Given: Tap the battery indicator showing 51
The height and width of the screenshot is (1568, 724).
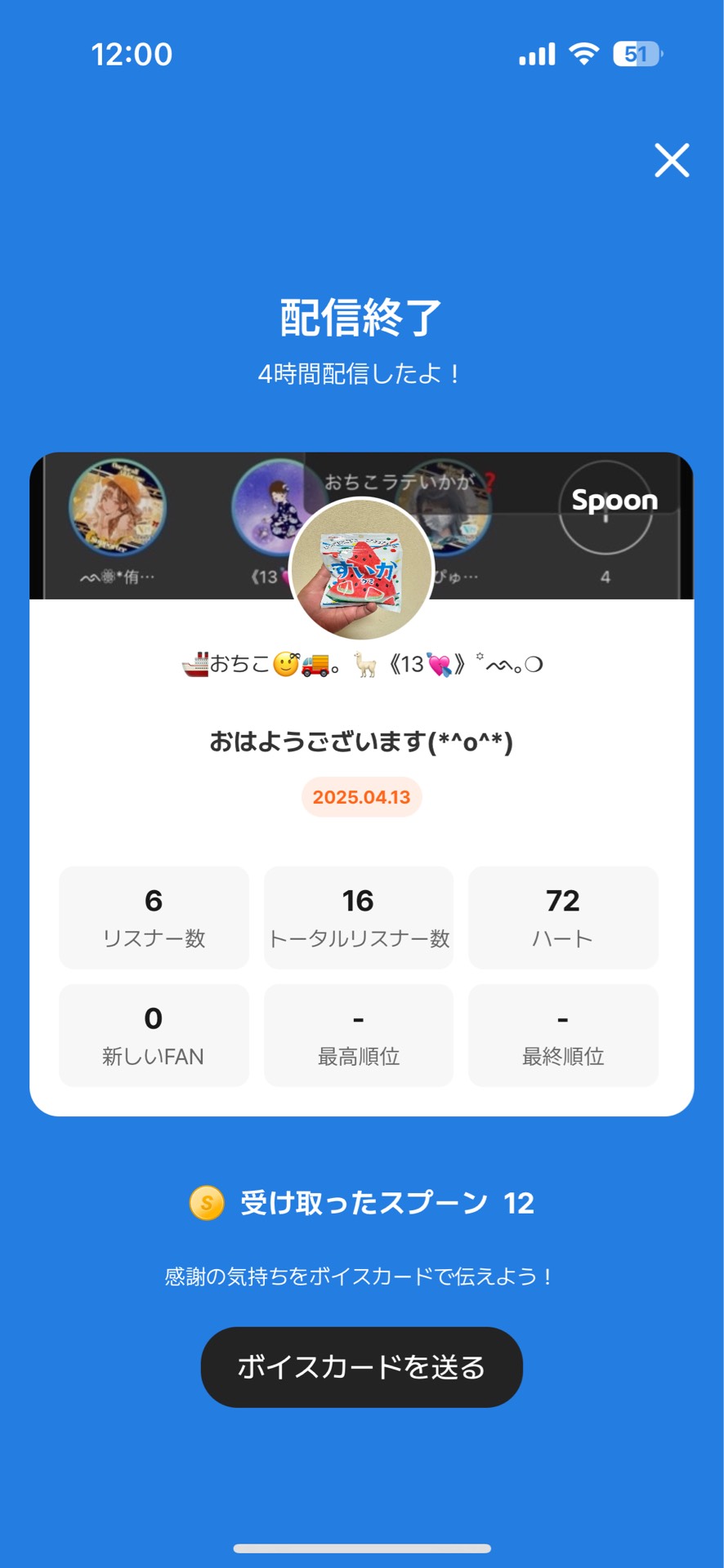Looking at the screenshot, I should (633, 54).
